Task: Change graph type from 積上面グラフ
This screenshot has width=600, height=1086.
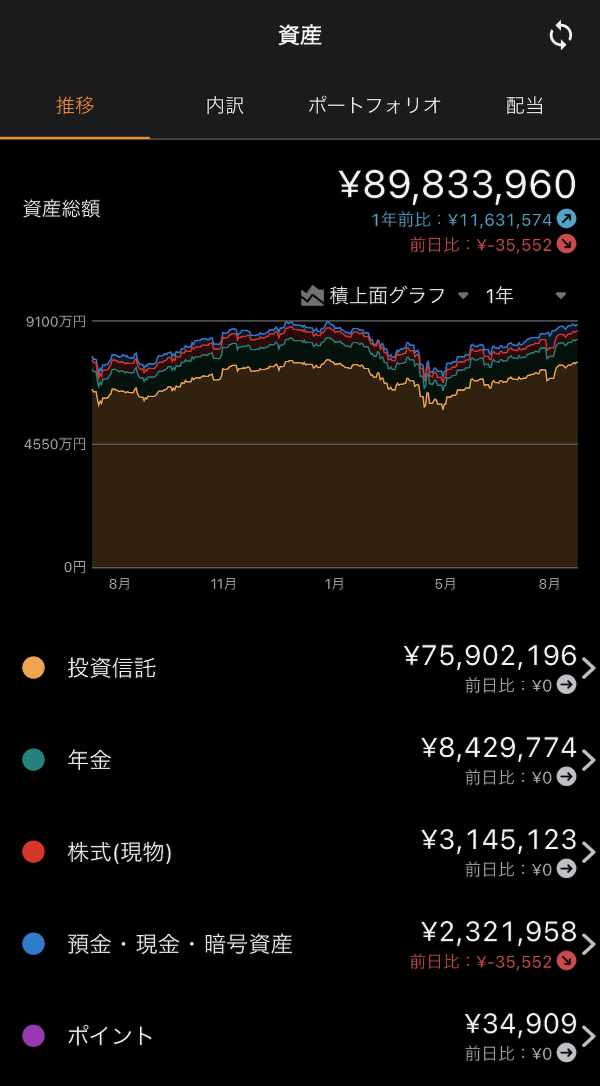Action: pyautogui.click(x=385, y=296)
